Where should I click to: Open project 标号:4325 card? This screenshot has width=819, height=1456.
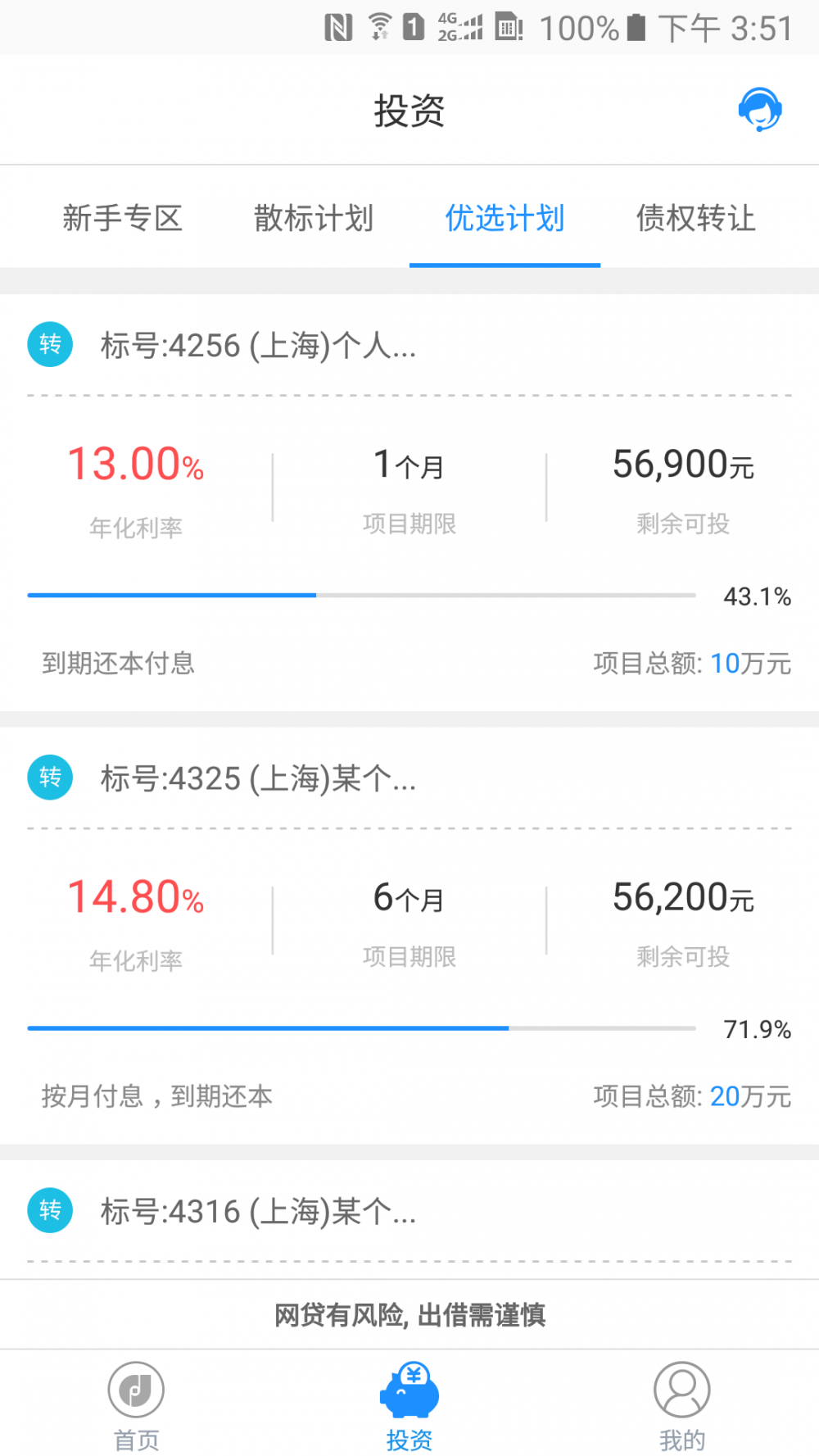409,935
